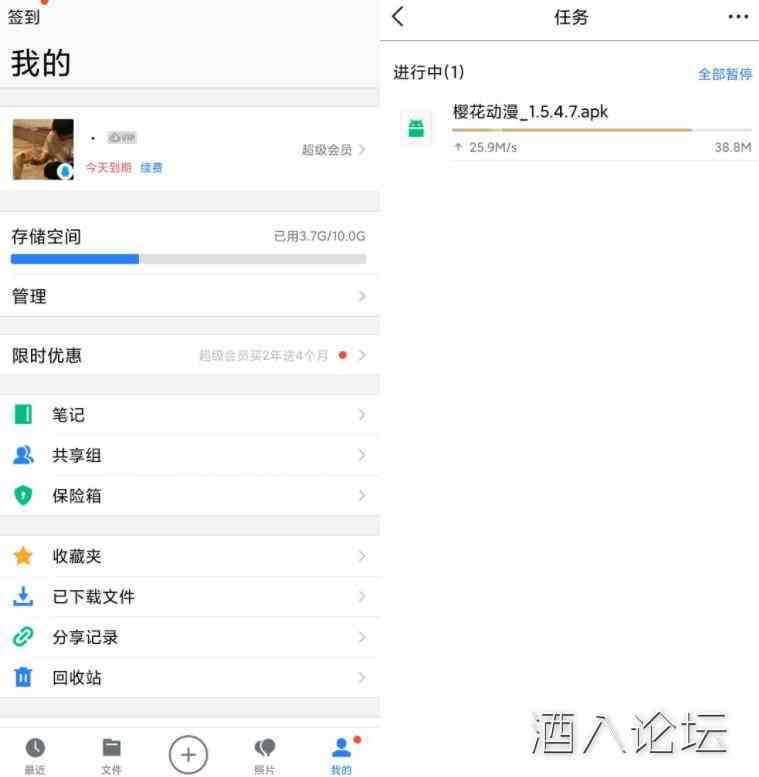759x777 pixels.
Task: Open 收藏夹 favorites
Action: click(x=189, y=557)
